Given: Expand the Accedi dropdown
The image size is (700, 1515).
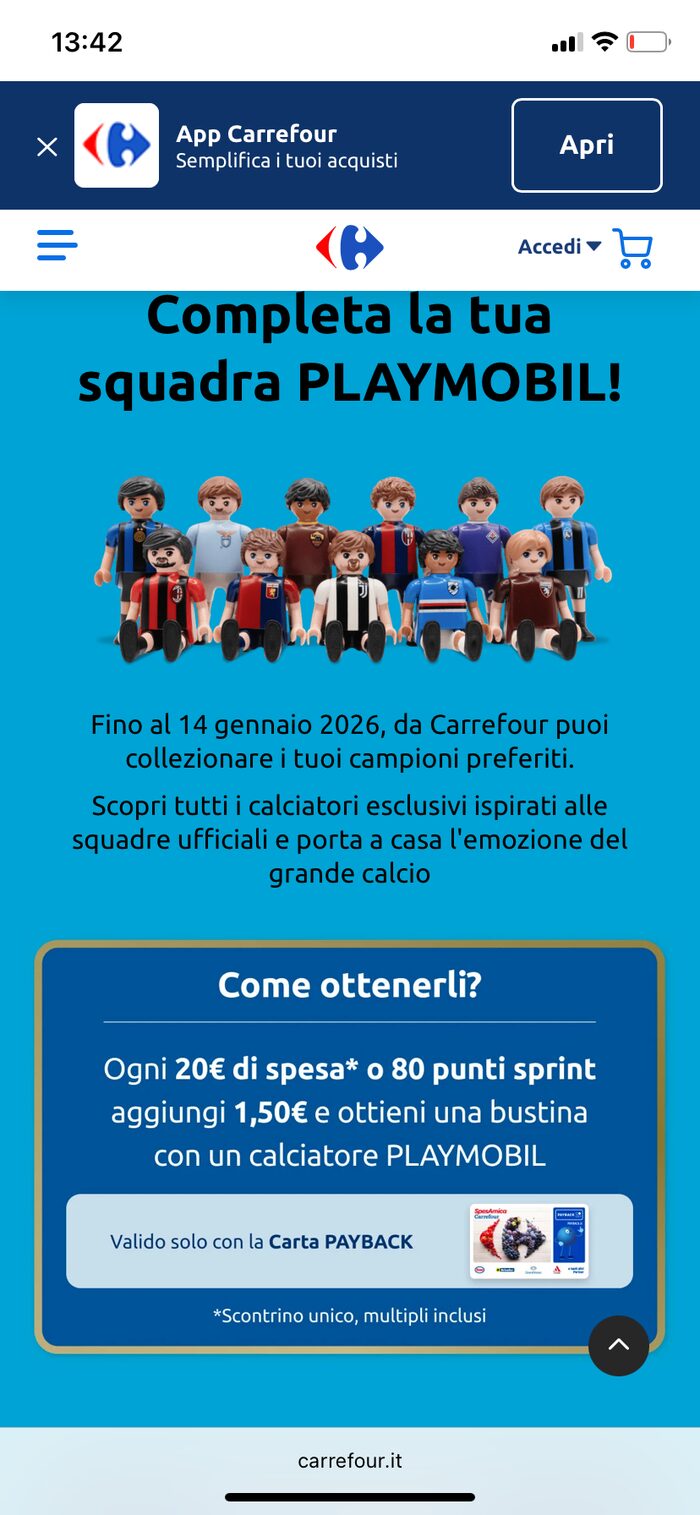Looking at the screenshot, I should click(x=559, y=246).
